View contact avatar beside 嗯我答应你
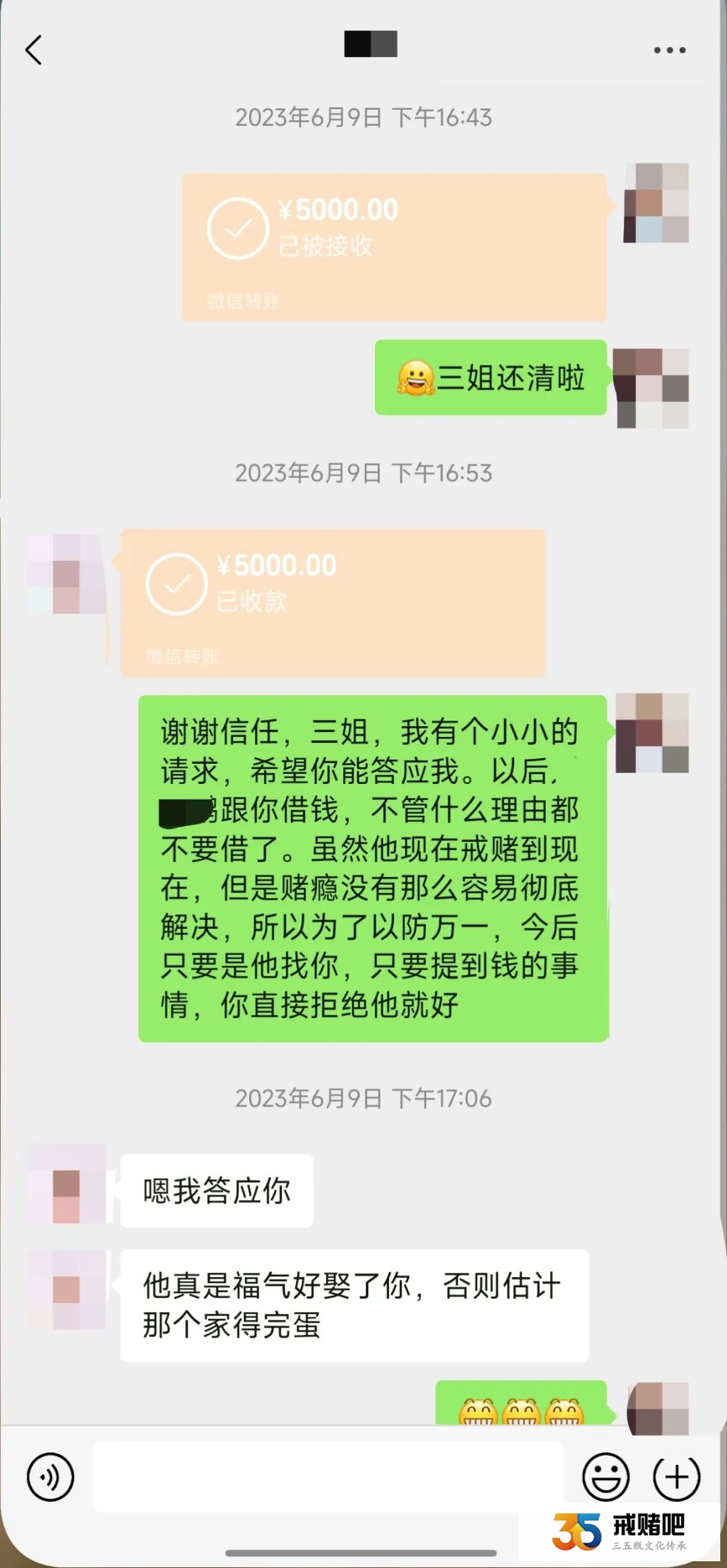The image size is (727, 1568). 67,1184
